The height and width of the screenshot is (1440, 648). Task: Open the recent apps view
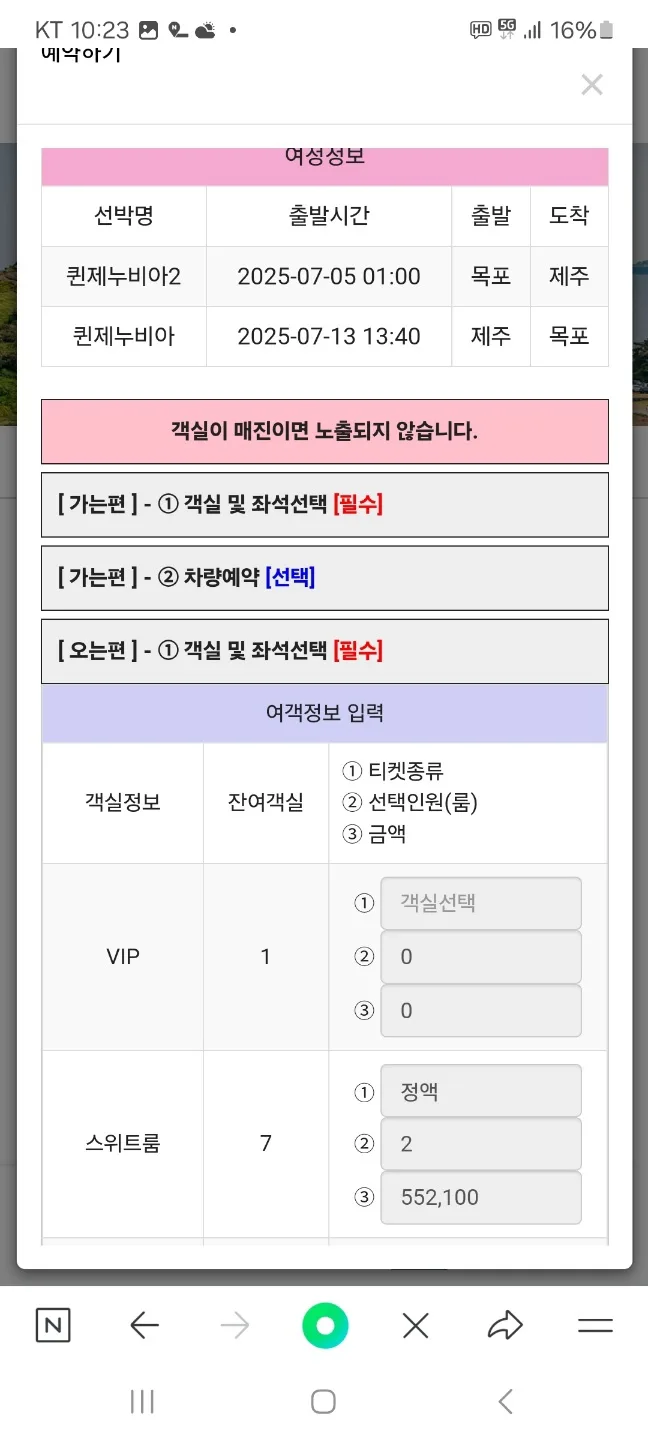(142, 1401)
